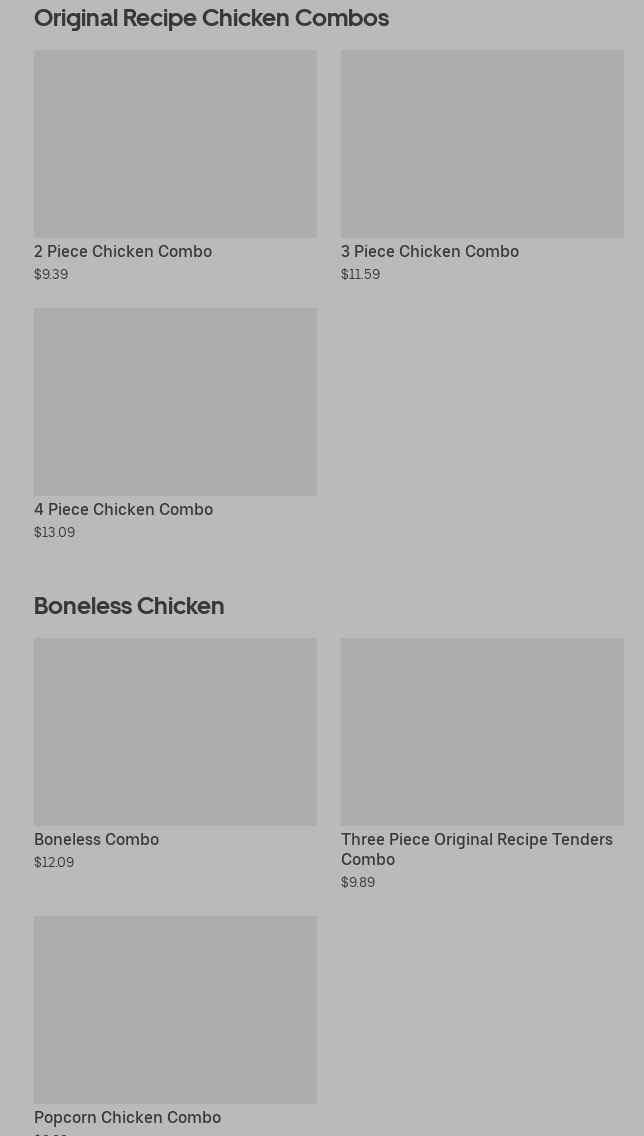
Task: Choose Three Piece Original Recipe Tenders Combo
Action: point(482,764)
